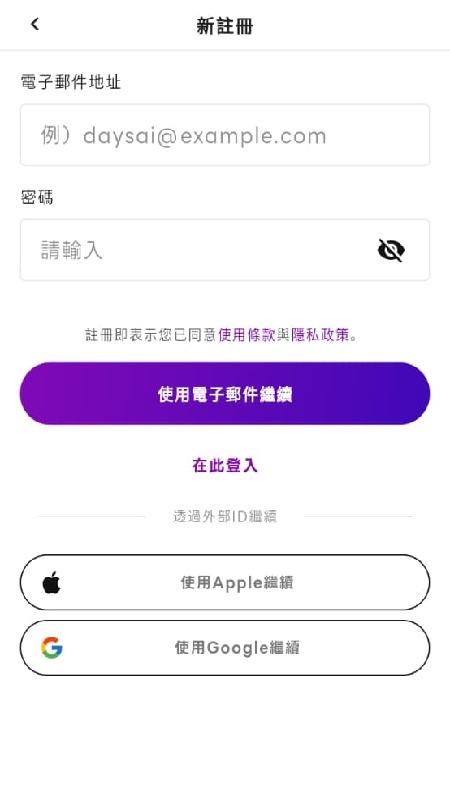Continue with Apple (使用Apple繼續)
Screen dimensions: 450x800
point(225,582)
